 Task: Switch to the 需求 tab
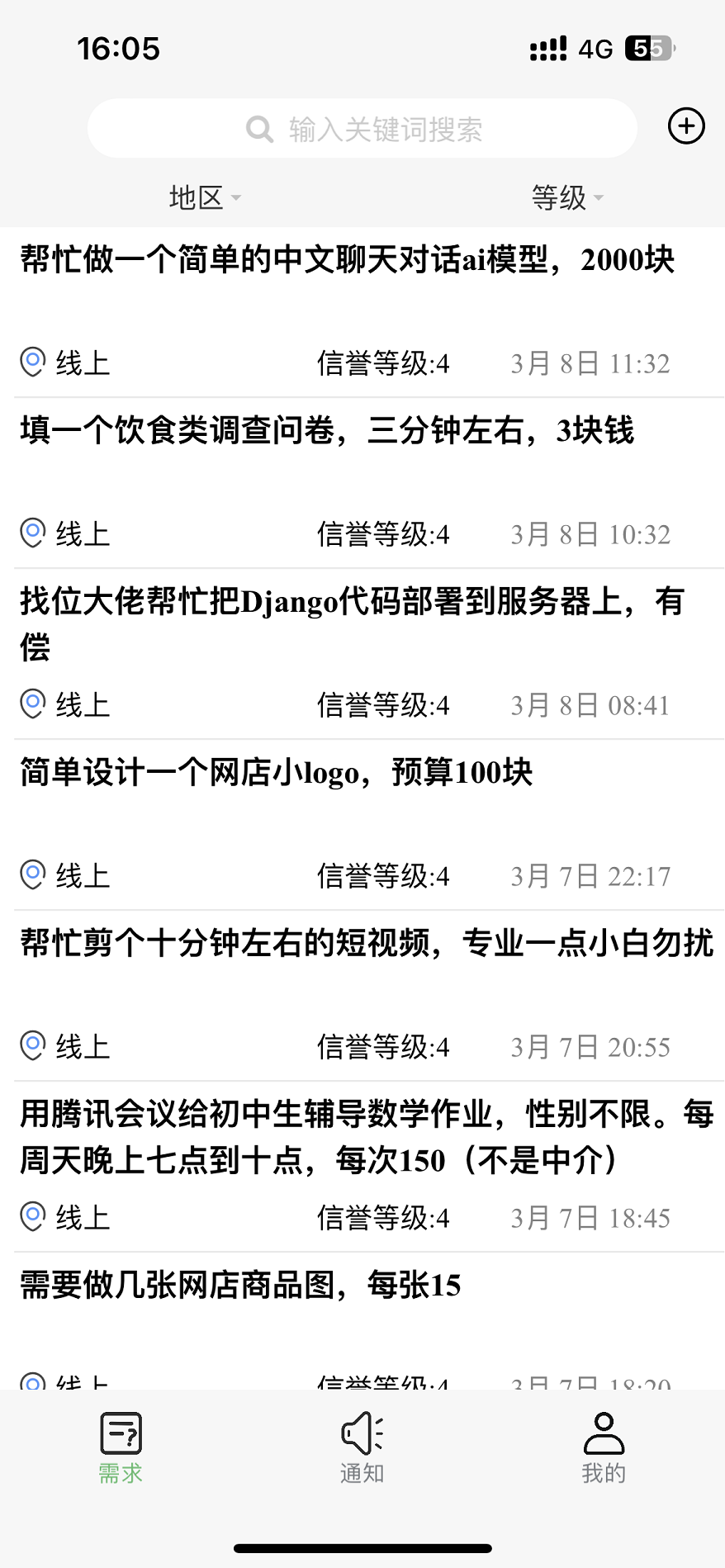click(x=121, y=1448)
